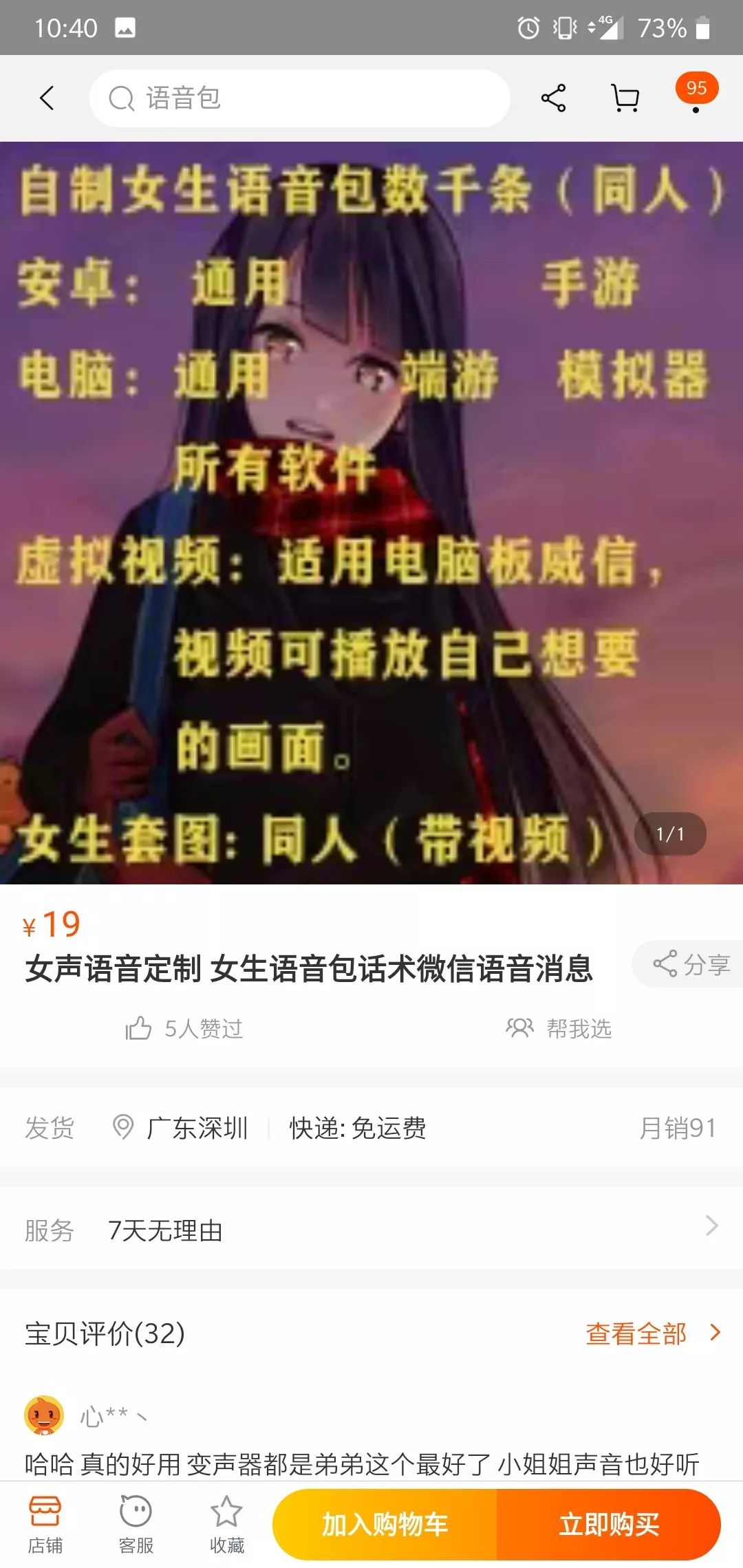Image resolution: width=743 pixels, height=1568 pixels.
Task: Open the messages badge showing 95
Action: (696, 92)
